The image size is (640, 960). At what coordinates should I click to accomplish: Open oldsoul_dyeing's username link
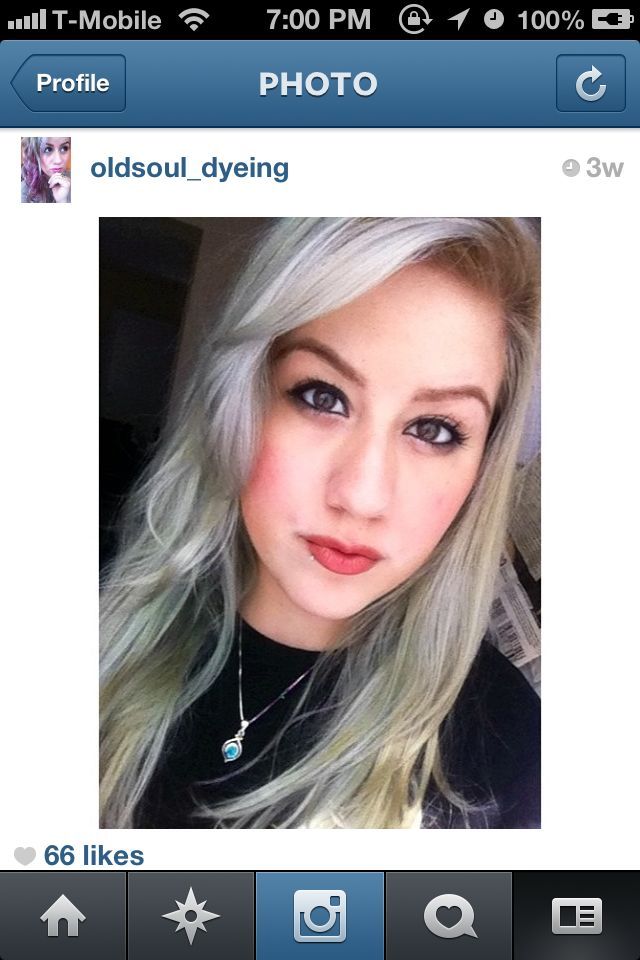[x=189, y=168]
